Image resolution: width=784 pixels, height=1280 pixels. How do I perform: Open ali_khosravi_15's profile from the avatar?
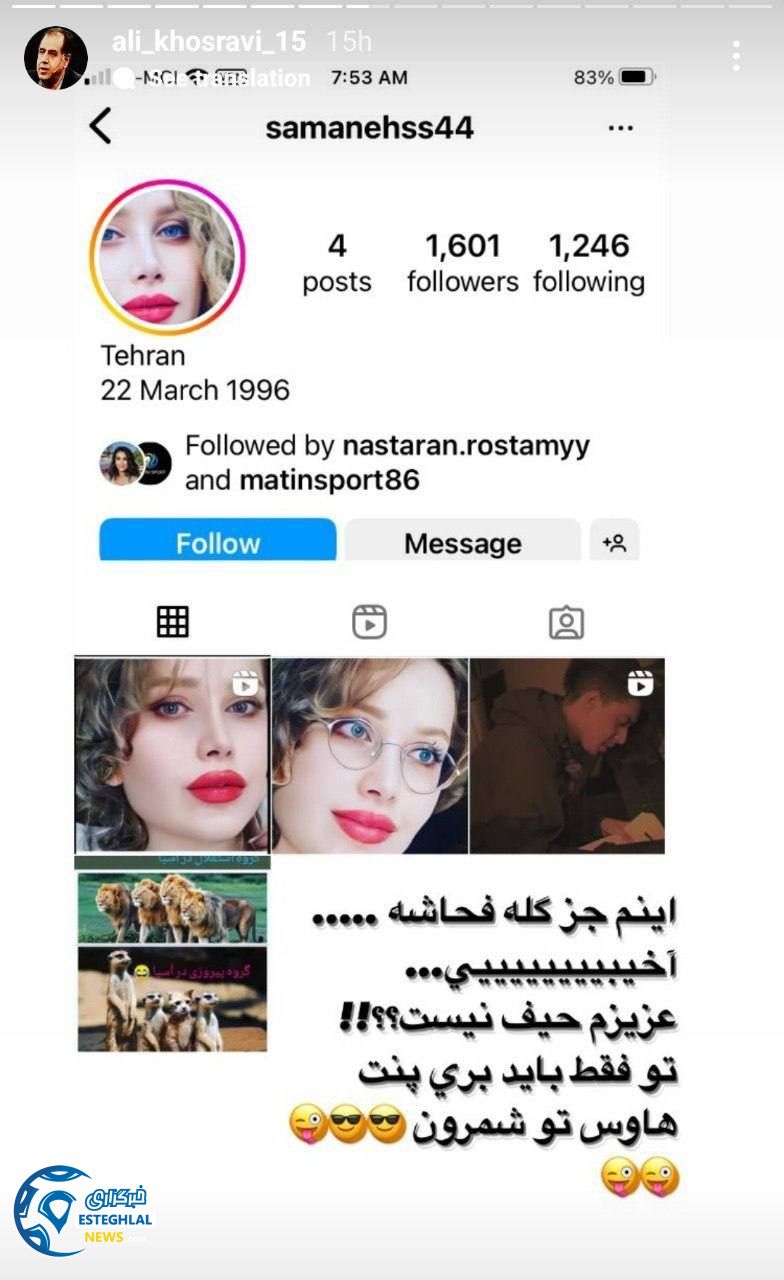click(x=55, y=58)
